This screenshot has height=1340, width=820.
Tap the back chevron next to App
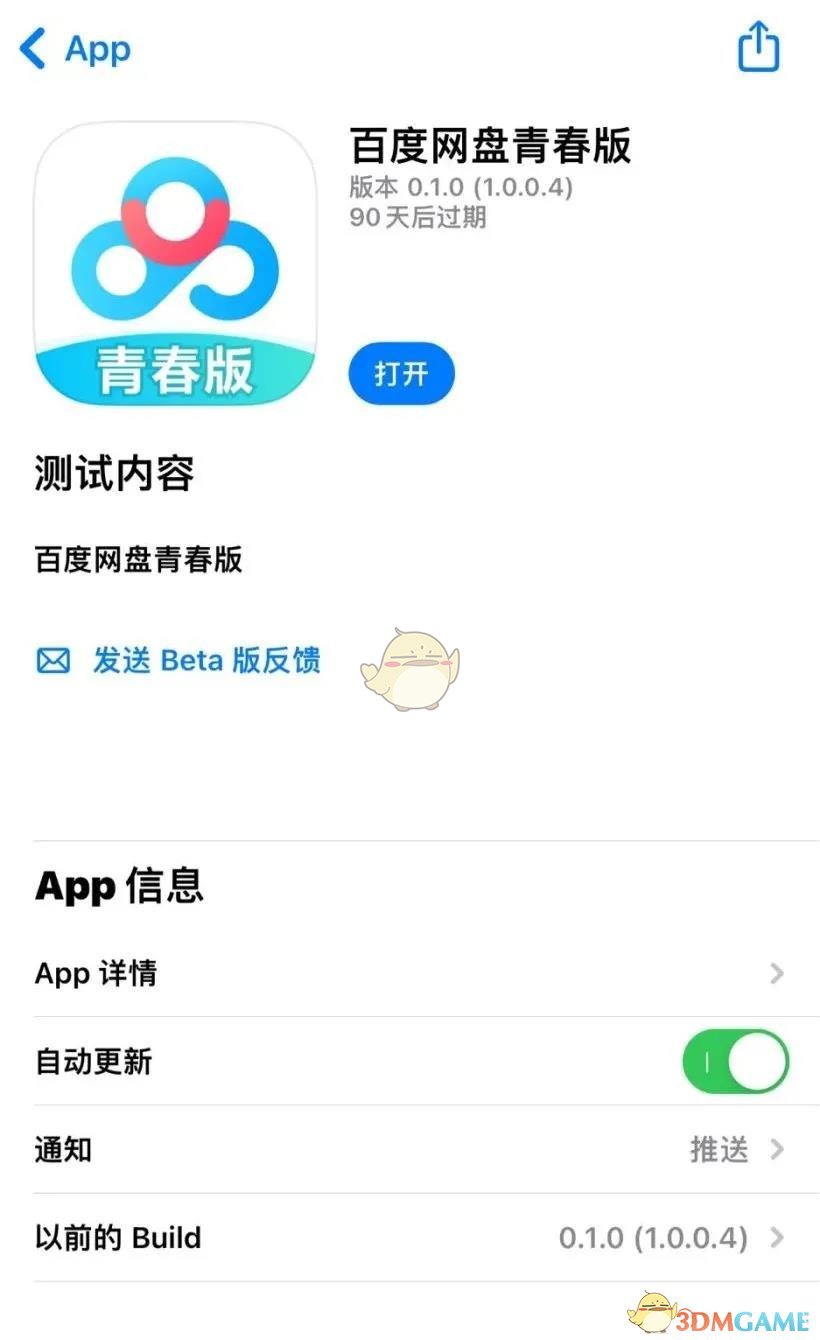pyautogui.click(x=33, y=48)
